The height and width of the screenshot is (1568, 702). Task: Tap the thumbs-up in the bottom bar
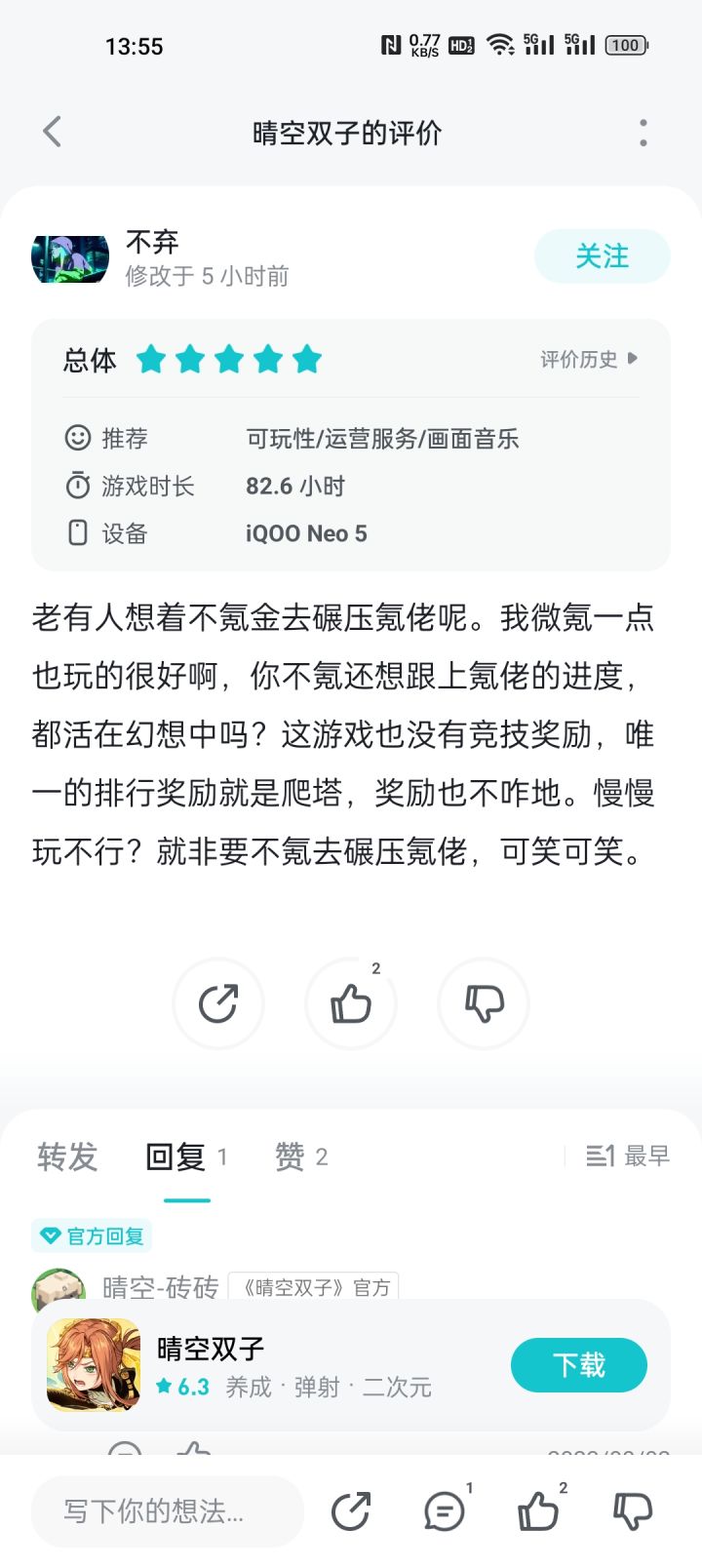(538, 1511)
